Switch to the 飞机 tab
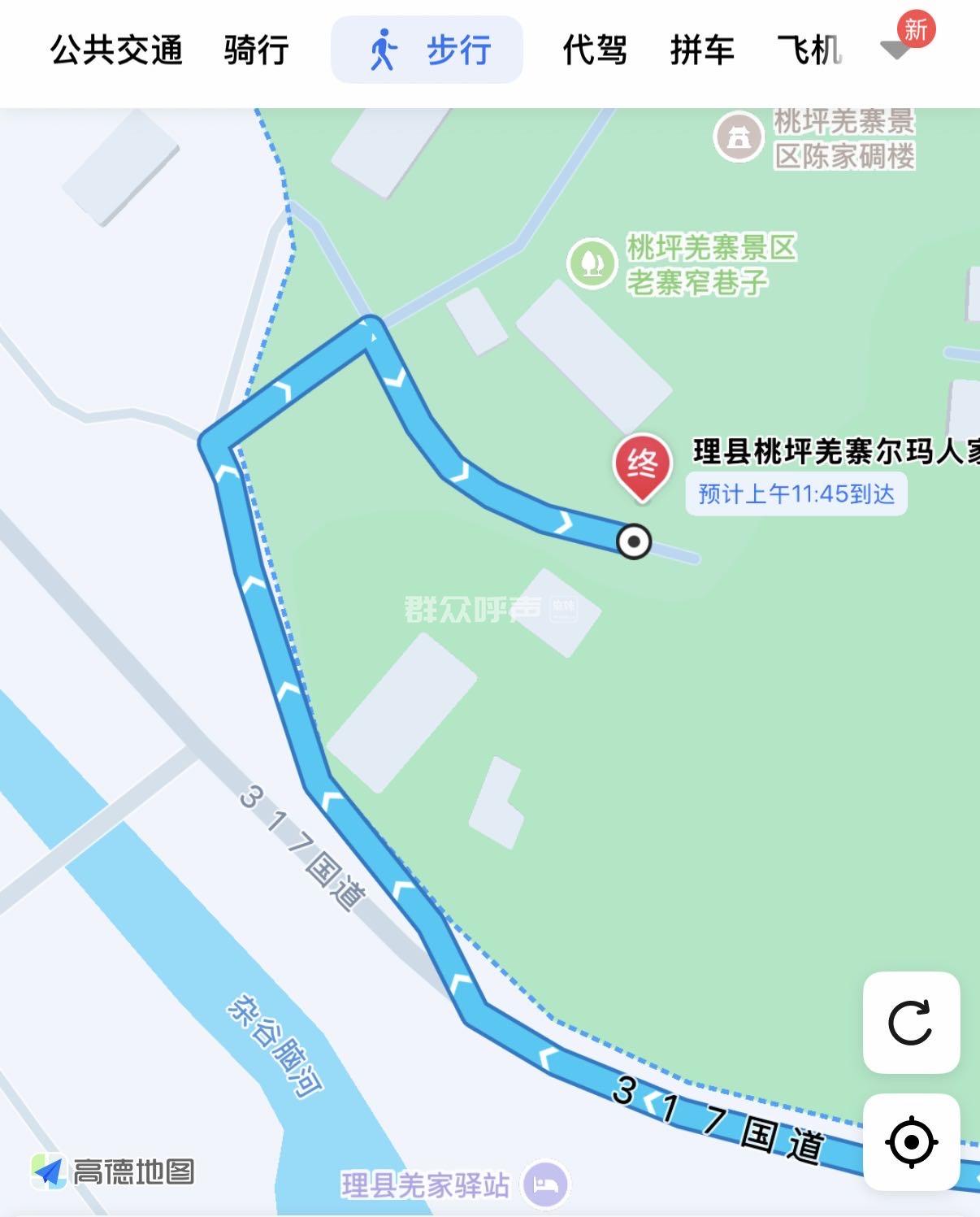The width and height of the screenshot is (980, 1217). pyautogui.click(x=809, y=50)
